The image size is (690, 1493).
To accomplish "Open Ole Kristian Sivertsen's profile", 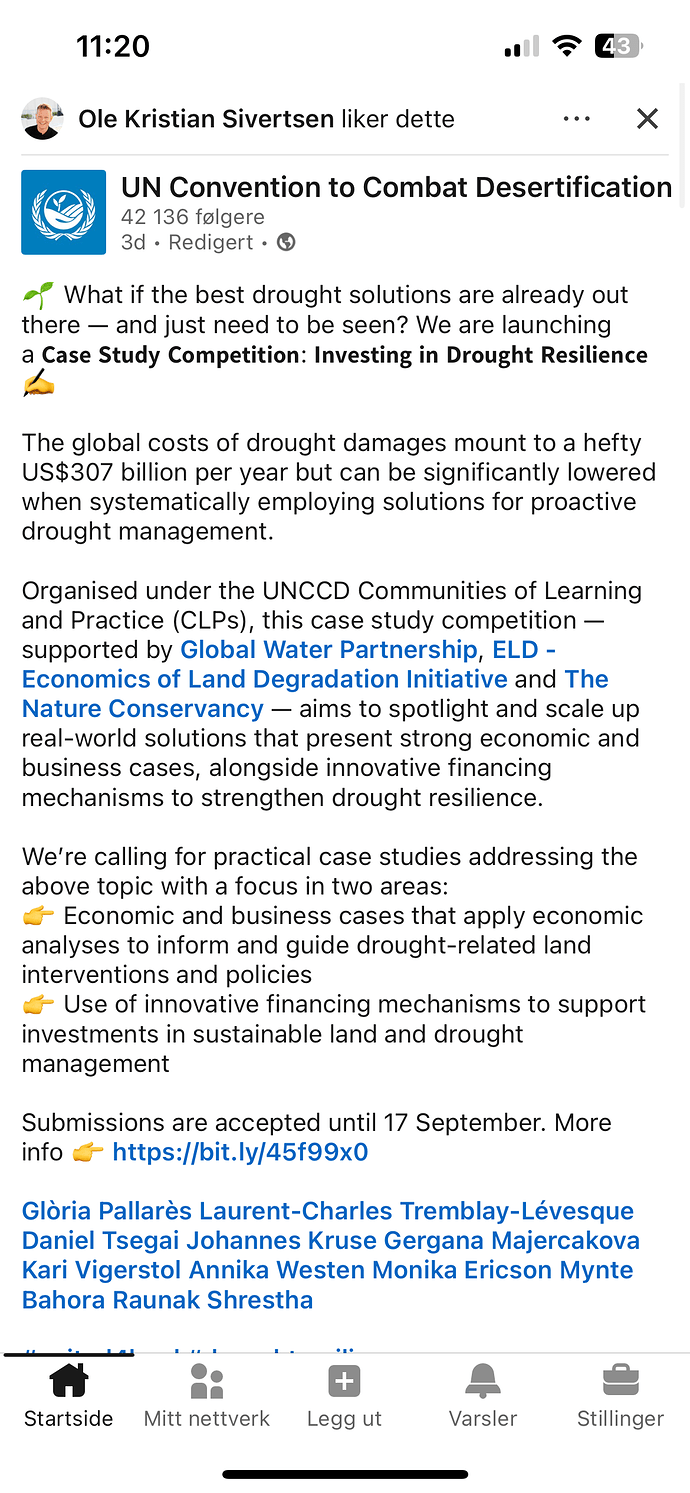I will click(x=205, y=119).
